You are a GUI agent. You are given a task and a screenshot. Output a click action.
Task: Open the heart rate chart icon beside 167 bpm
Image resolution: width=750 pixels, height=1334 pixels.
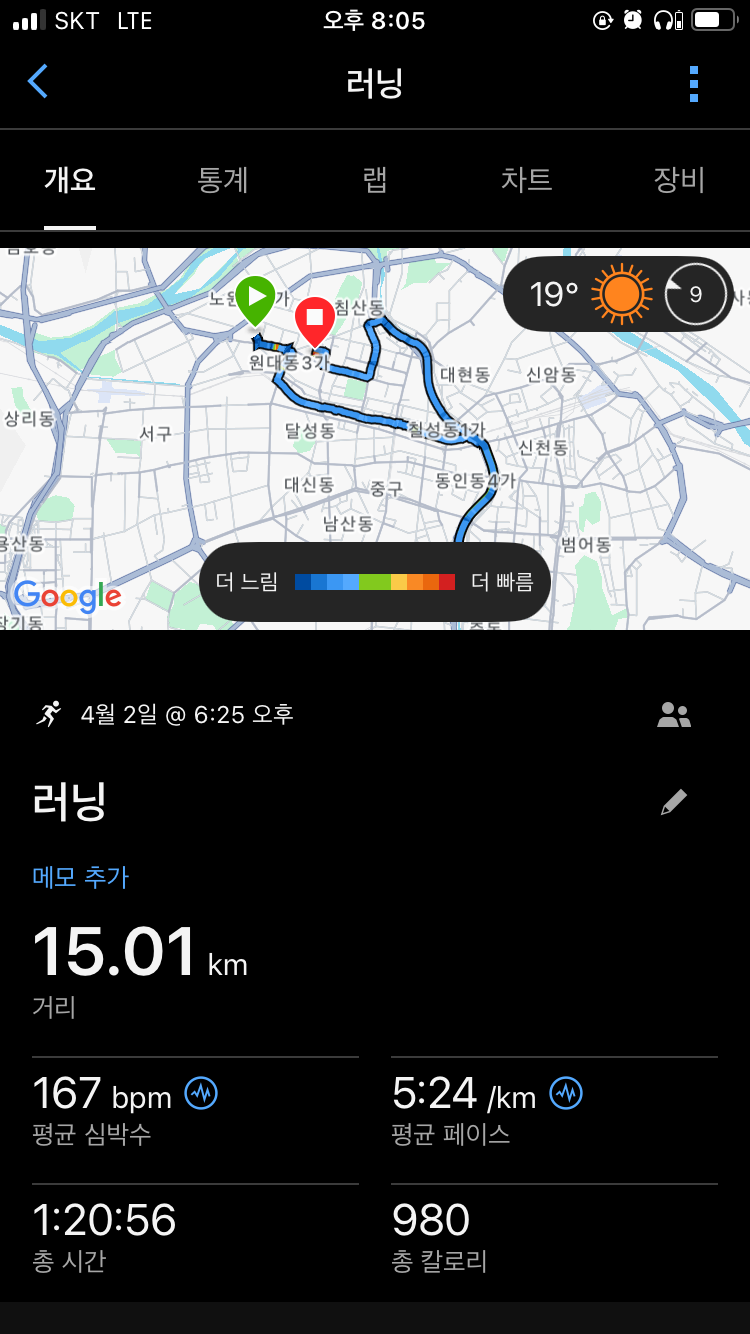point(201,1094)
